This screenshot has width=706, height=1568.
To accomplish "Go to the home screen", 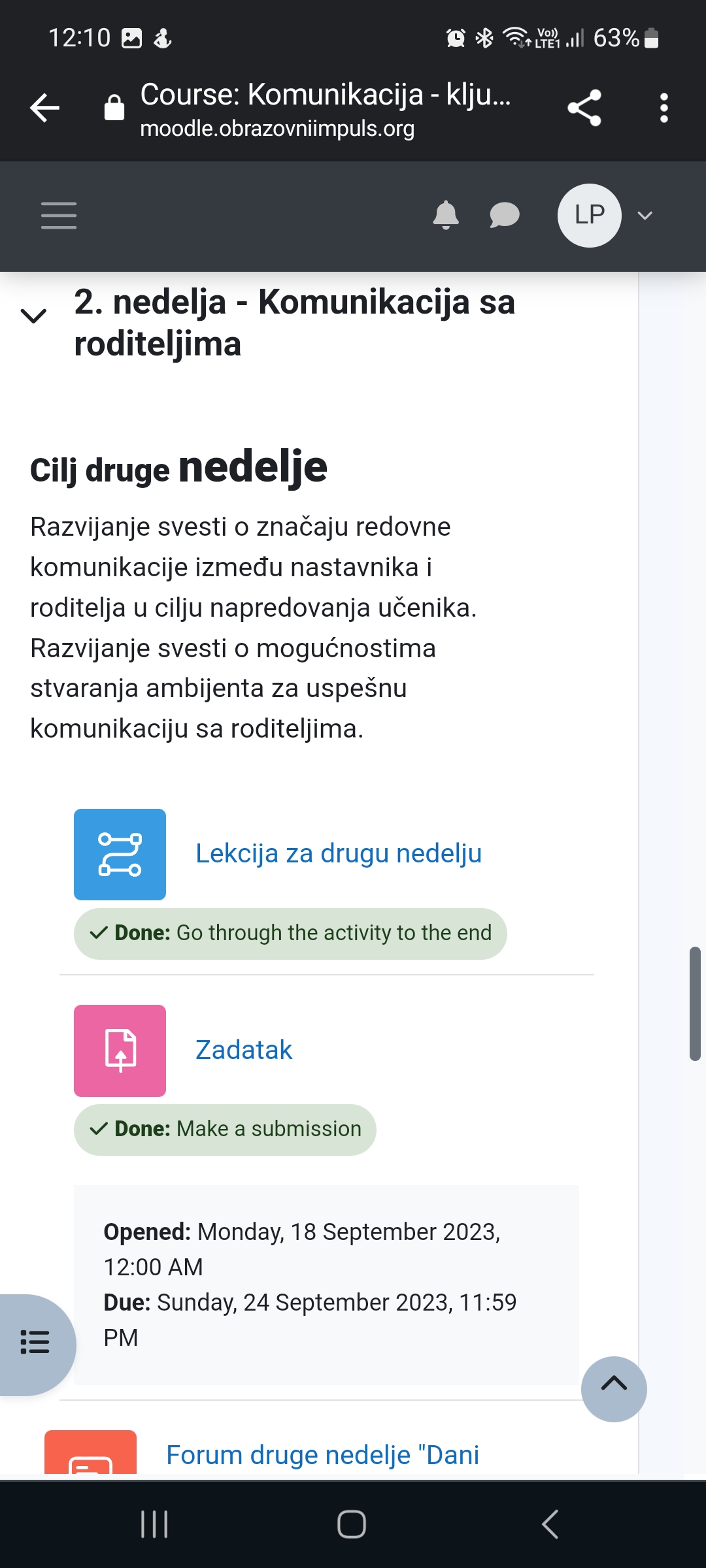I will click(x=352, y=1524).
